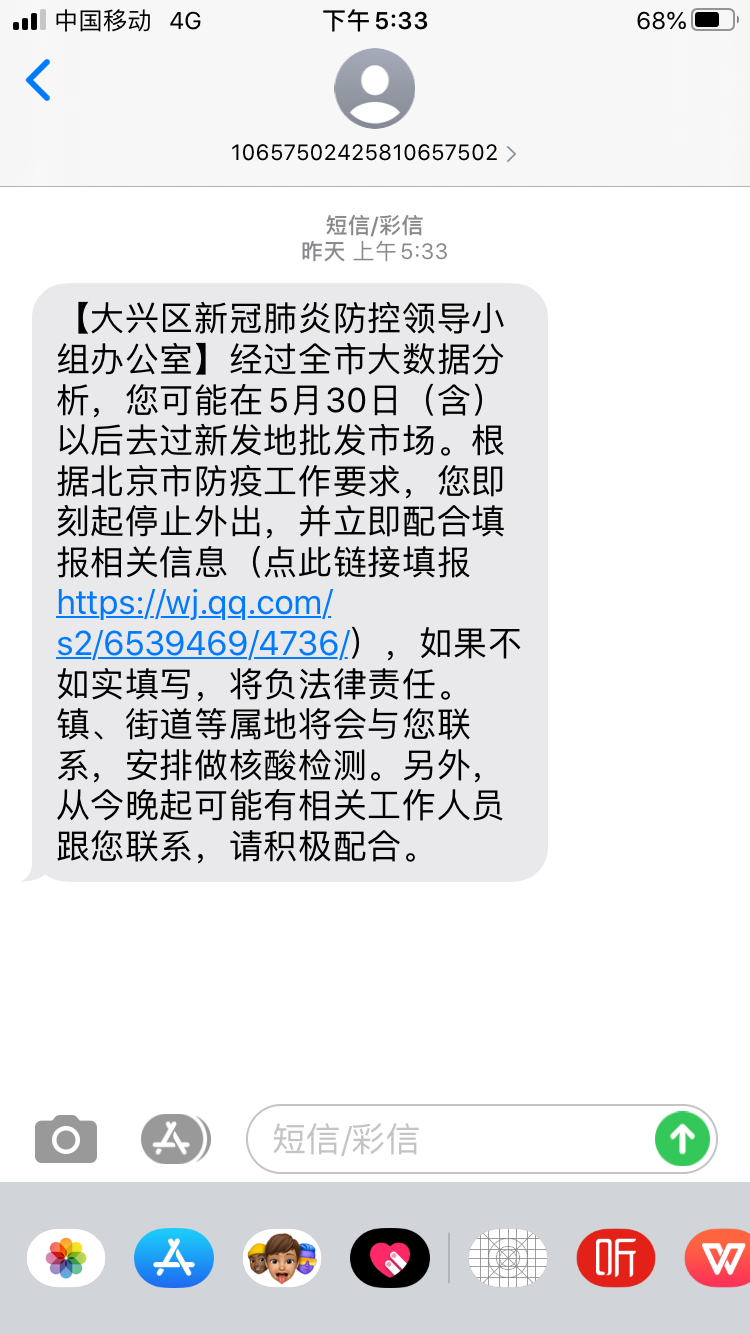
Task: Go back to the message list
Action: point(38,80)
